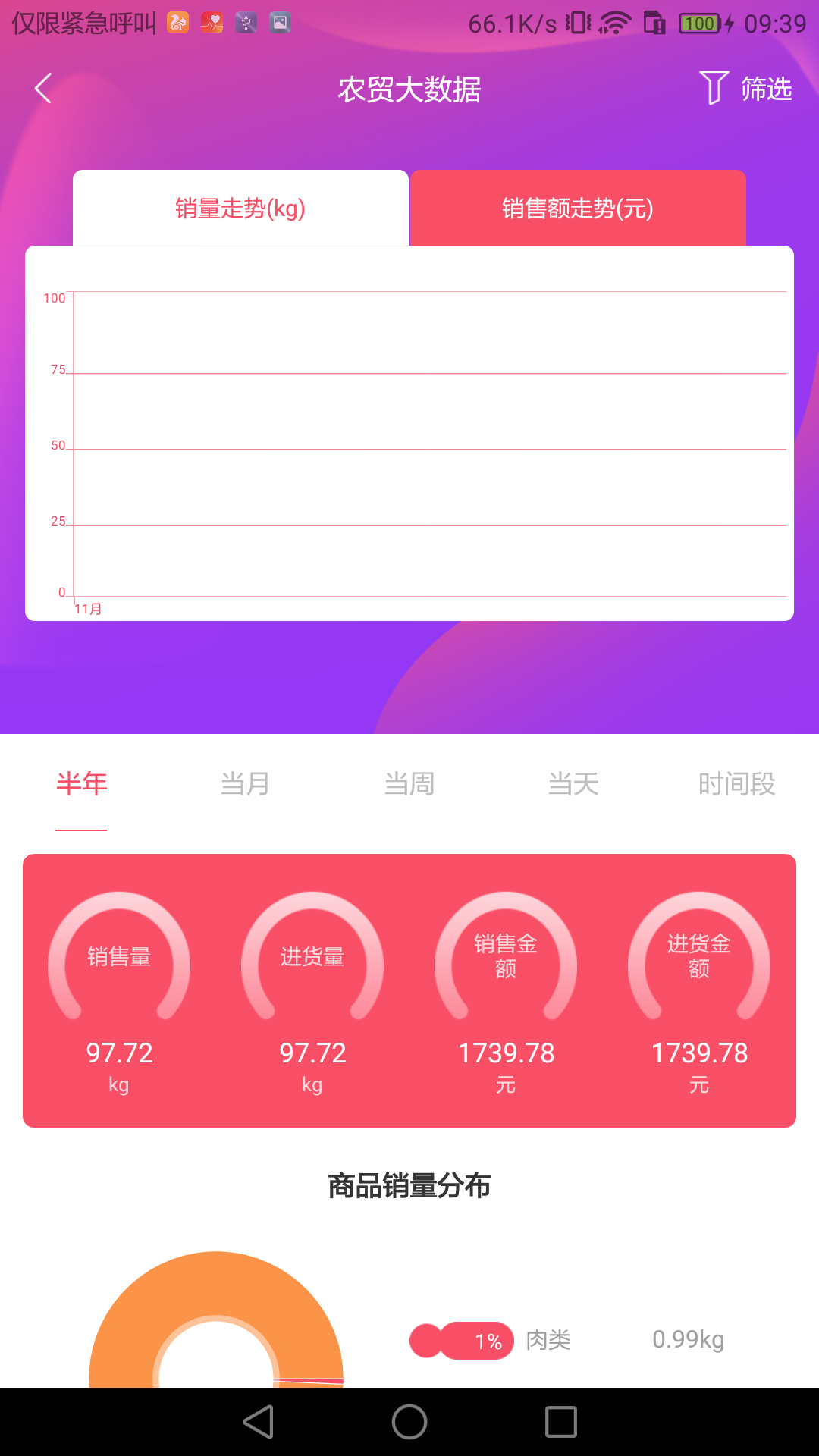Go back using the top-left arrow
Image resolution: width=819 pixels, height=1456 pixels.
43,89
